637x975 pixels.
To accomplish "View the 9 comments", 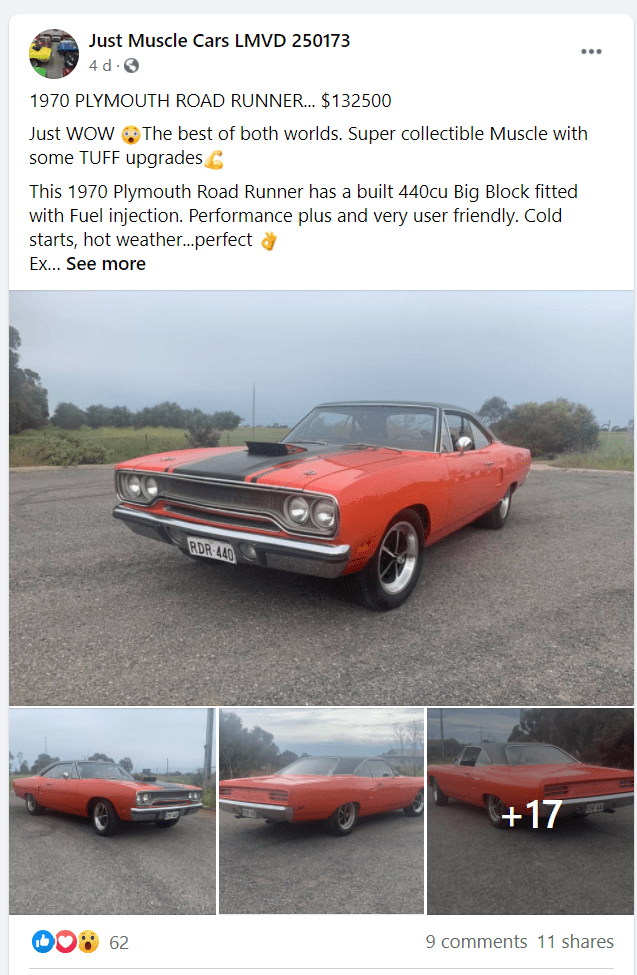I will 476,942.
